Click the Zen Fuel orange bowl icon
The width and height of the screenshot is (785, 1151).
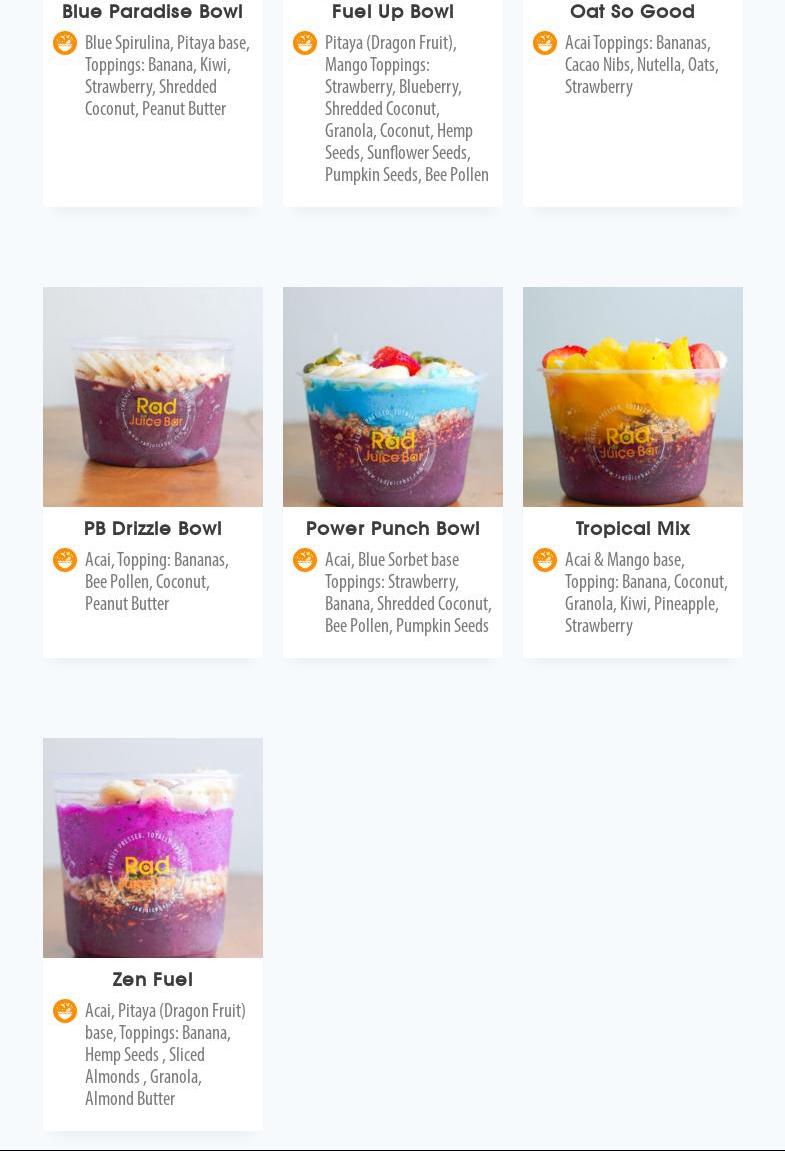[64, 1011]
